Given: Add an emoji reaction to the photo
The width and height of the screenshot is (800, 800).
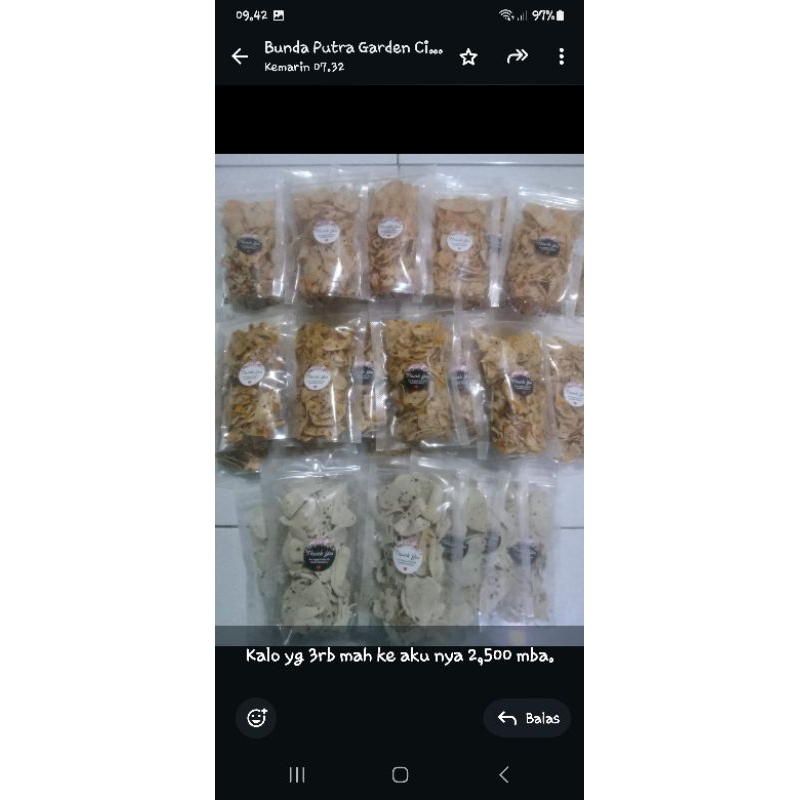Looking at the screenshot, I should click(256, 718).
